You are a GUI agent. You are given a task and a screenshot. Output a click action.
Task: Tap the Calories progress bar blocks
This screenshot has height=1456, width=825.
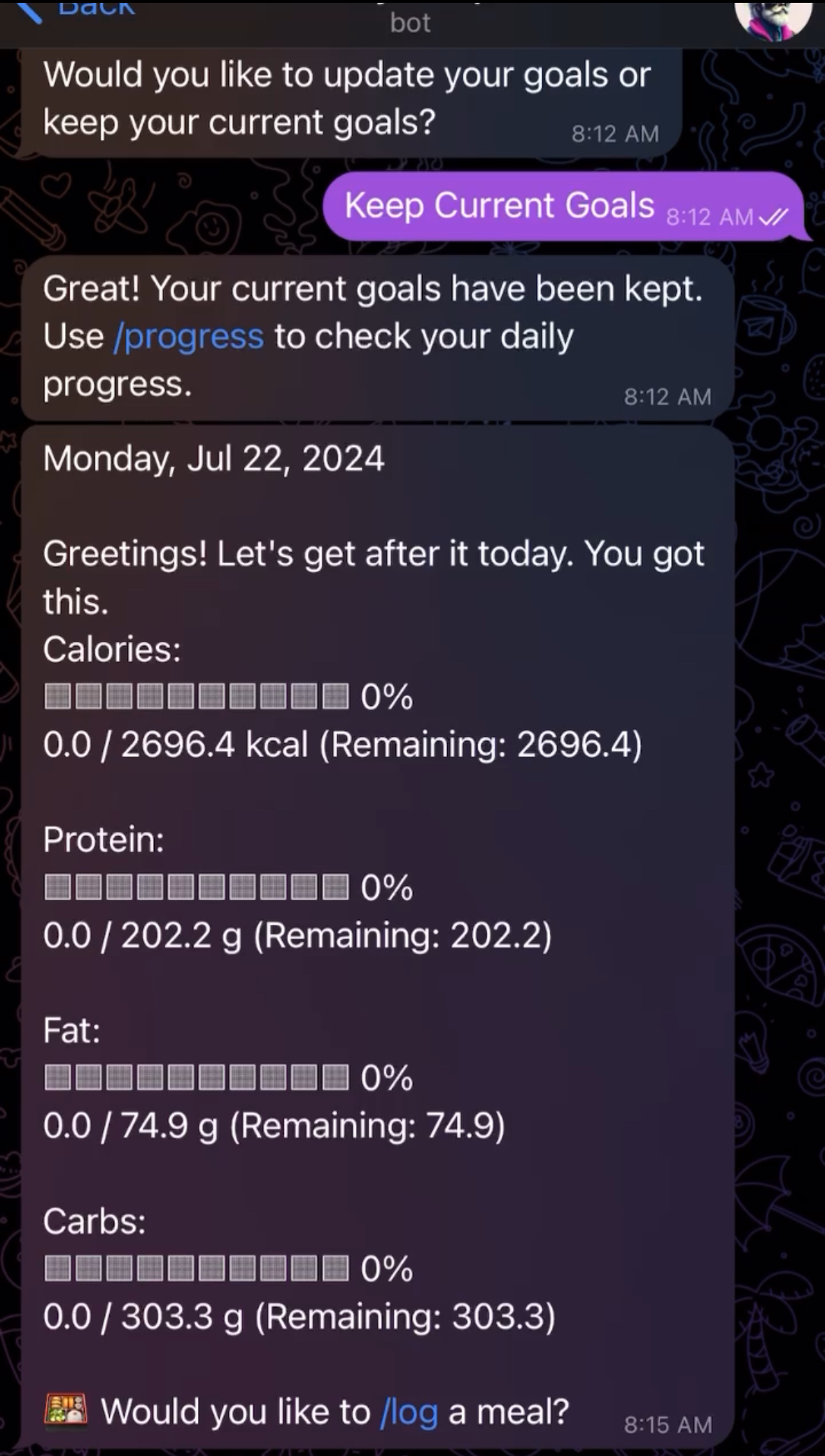click(x=196, y=696)
